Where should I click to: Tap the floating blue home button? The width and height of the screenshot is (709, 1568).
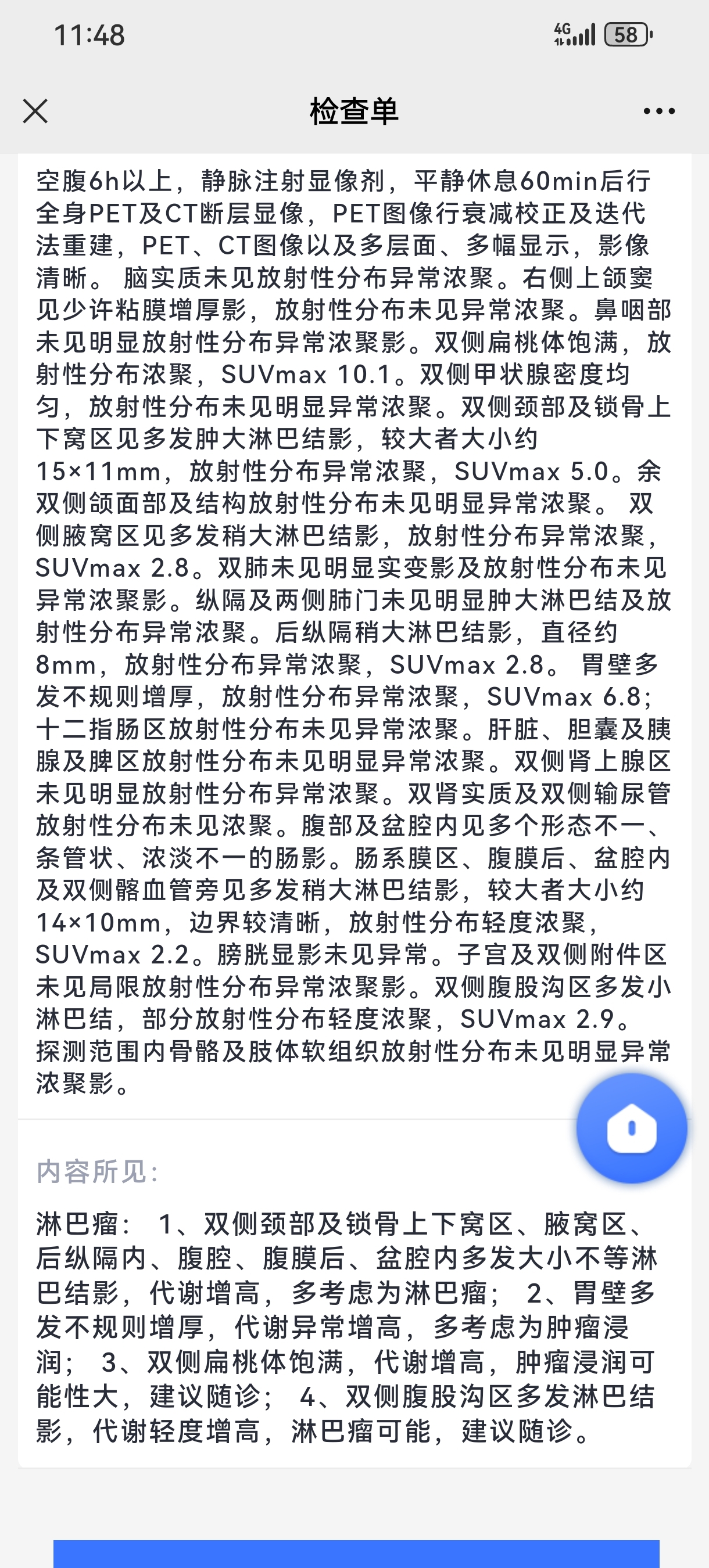[x=632, y=1128]
